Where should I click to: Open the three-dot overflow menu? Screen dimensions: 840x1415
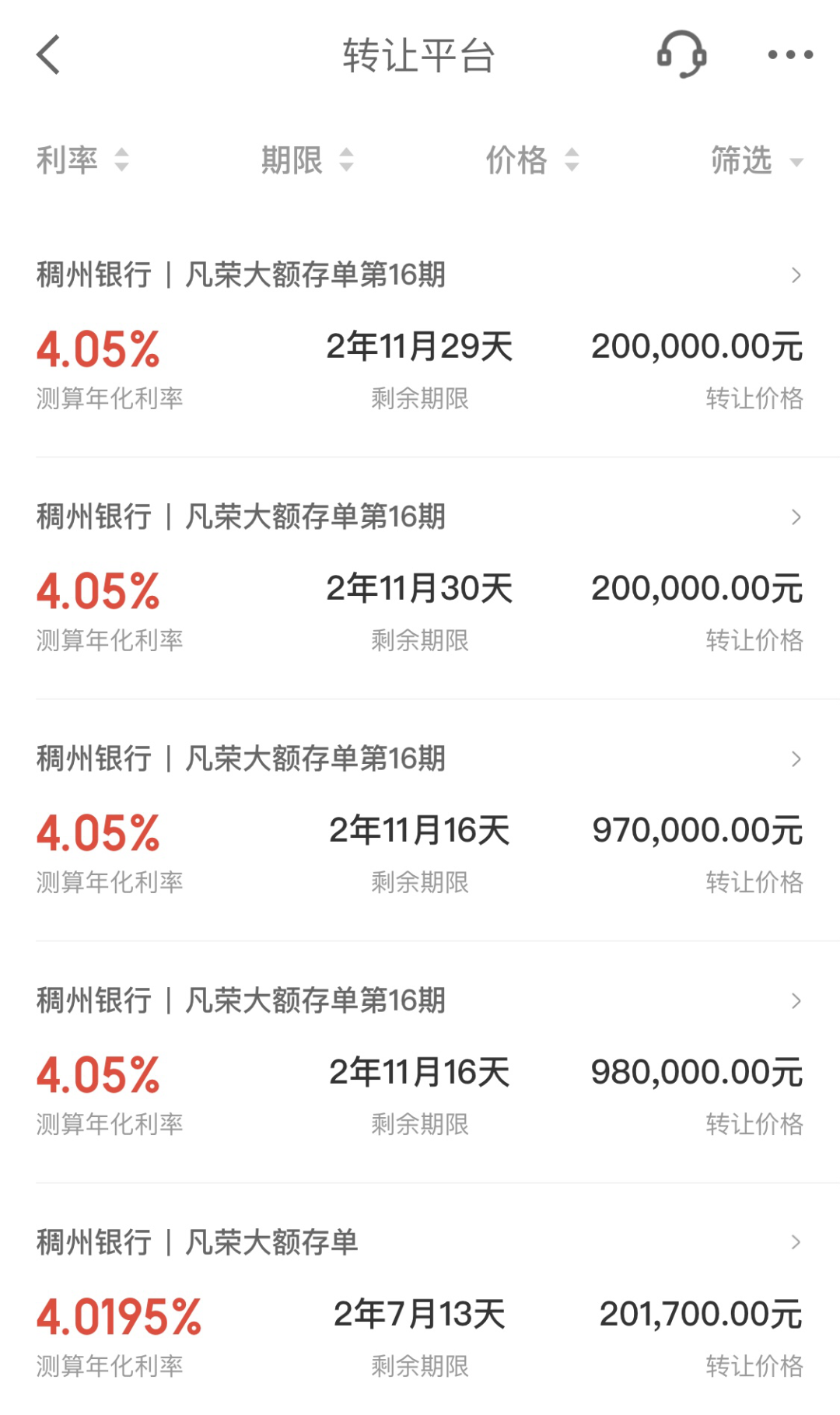tap(789, 54)
